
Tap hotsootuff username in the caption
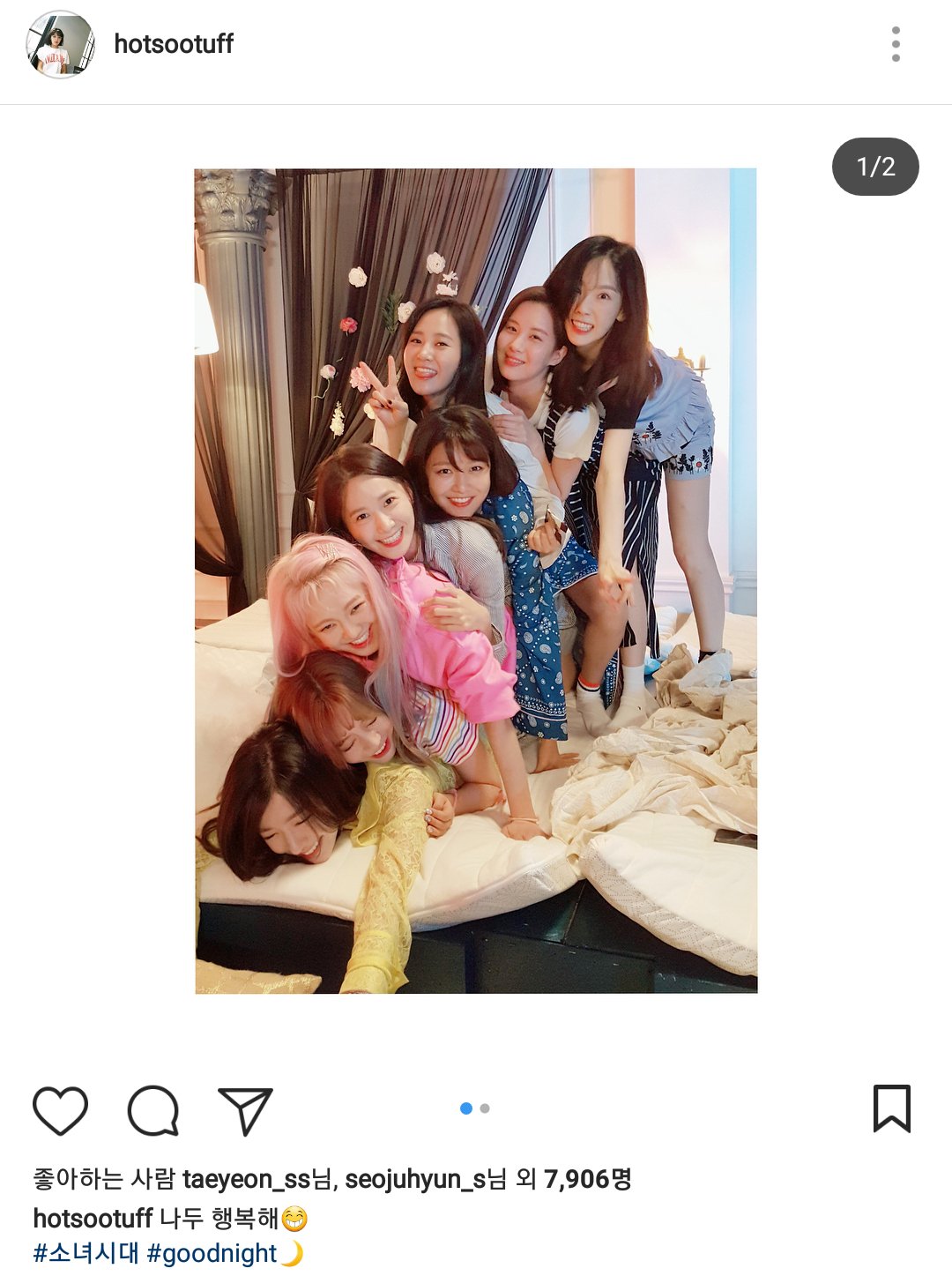click(93, 1219)
